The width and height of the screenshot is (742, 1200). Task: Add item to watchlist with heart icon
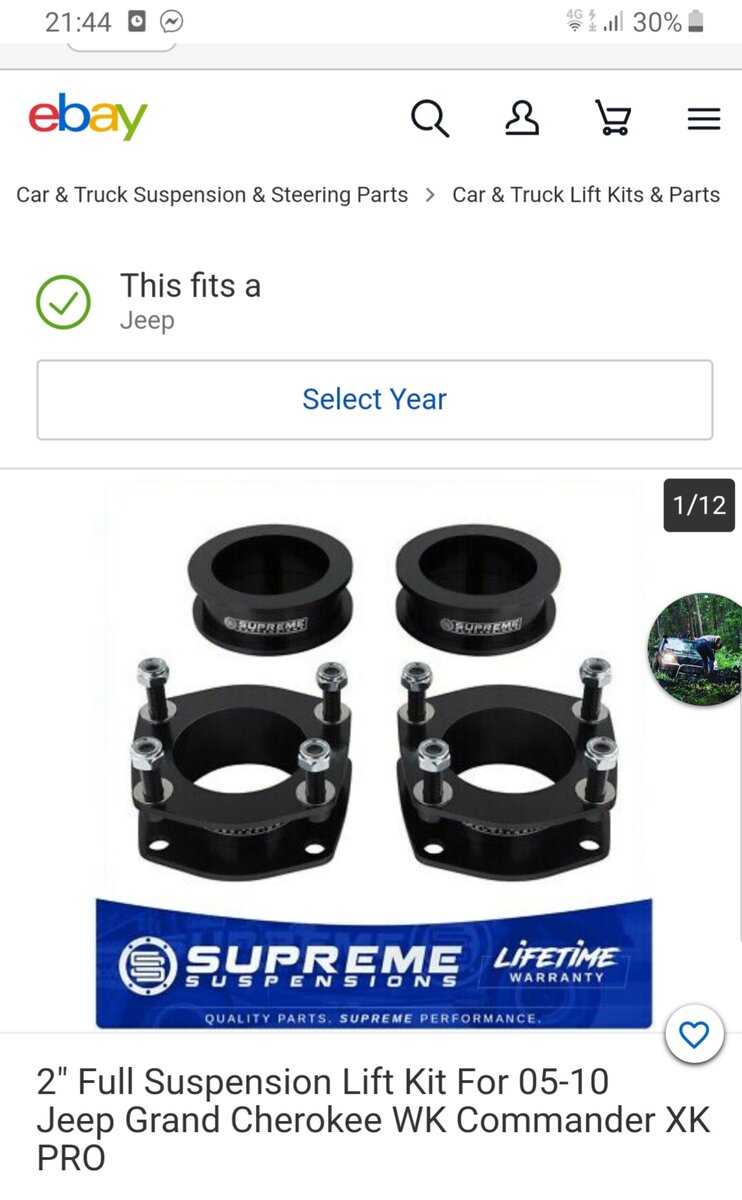click(x=694, y=1034)
